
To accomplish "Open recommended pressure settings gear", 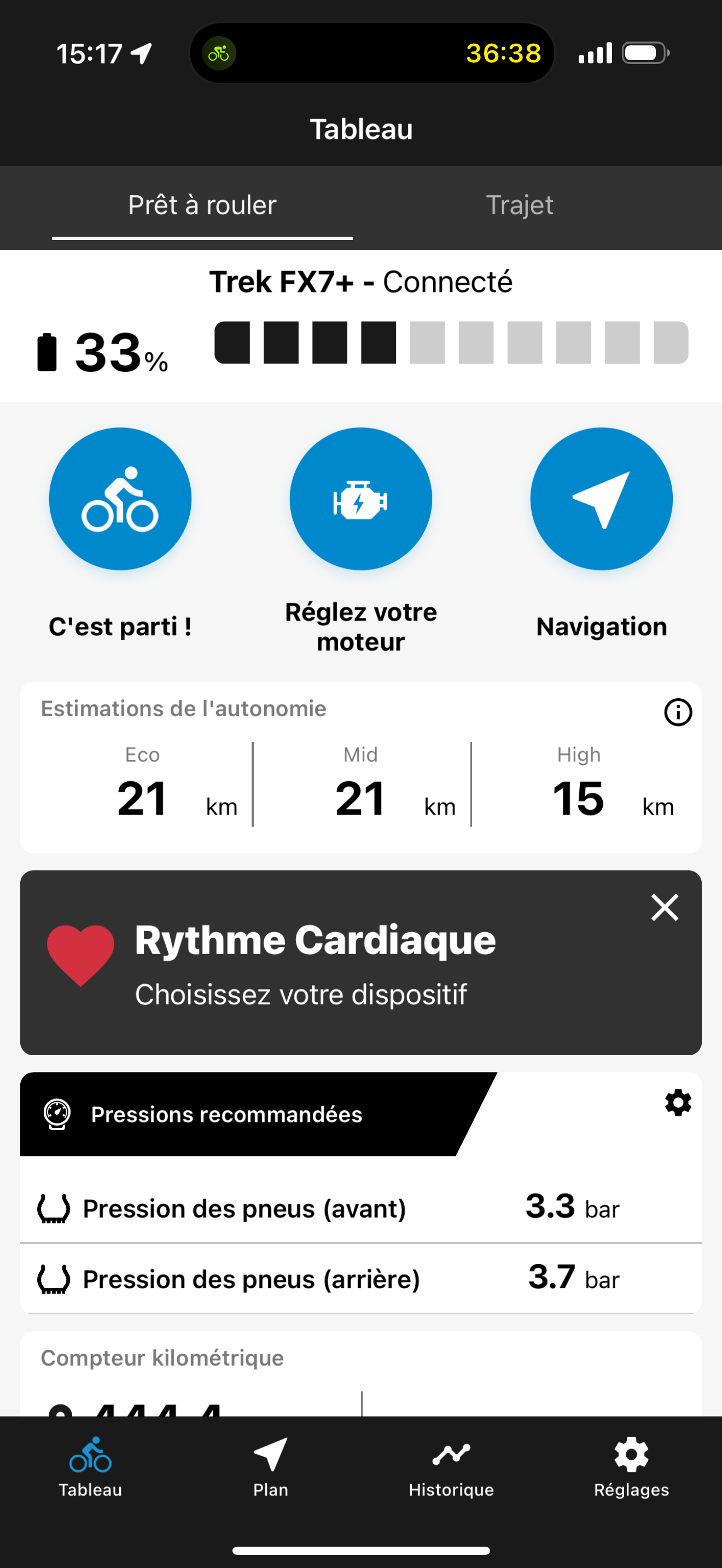I will pos(678,1103).
